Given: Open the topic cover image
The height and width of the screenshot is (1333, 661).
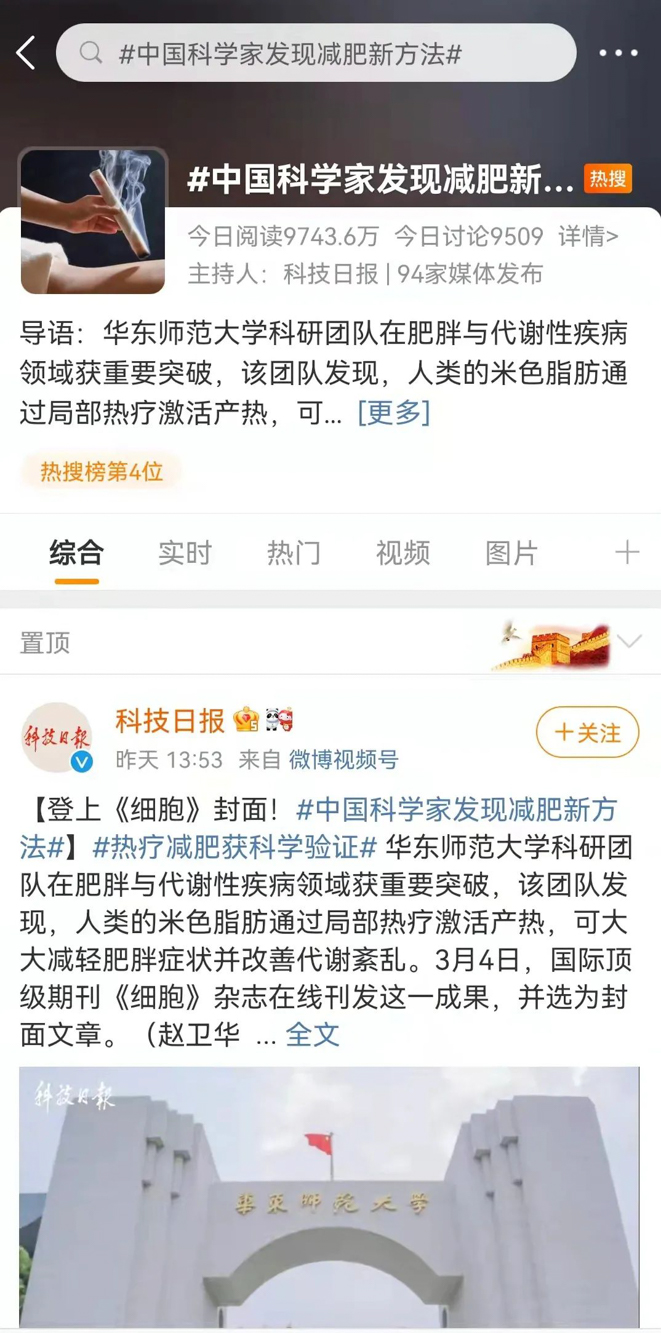Looking at the screenshot, I should click(93, 221).
